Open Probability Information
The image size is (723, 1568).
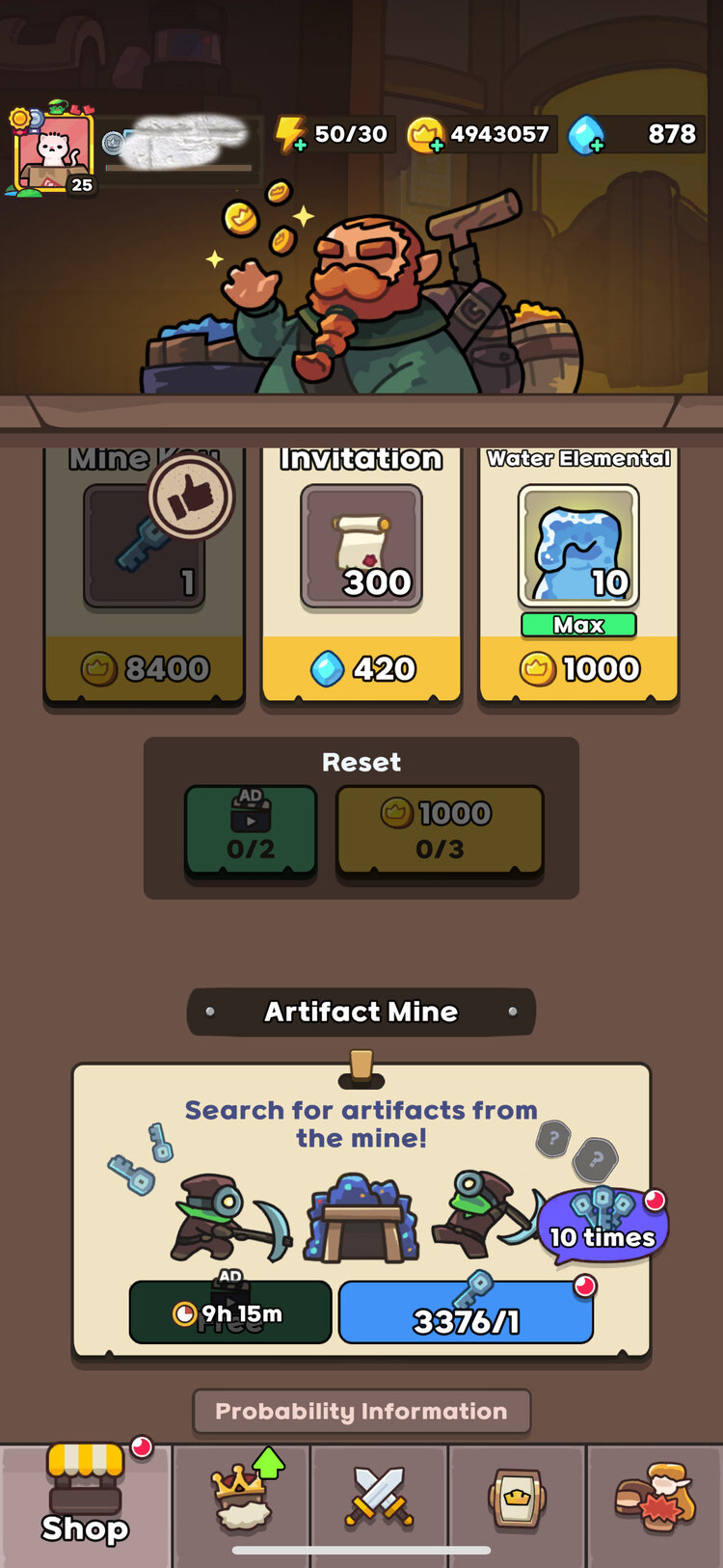pyautogui.click(x=361, y=1412)
